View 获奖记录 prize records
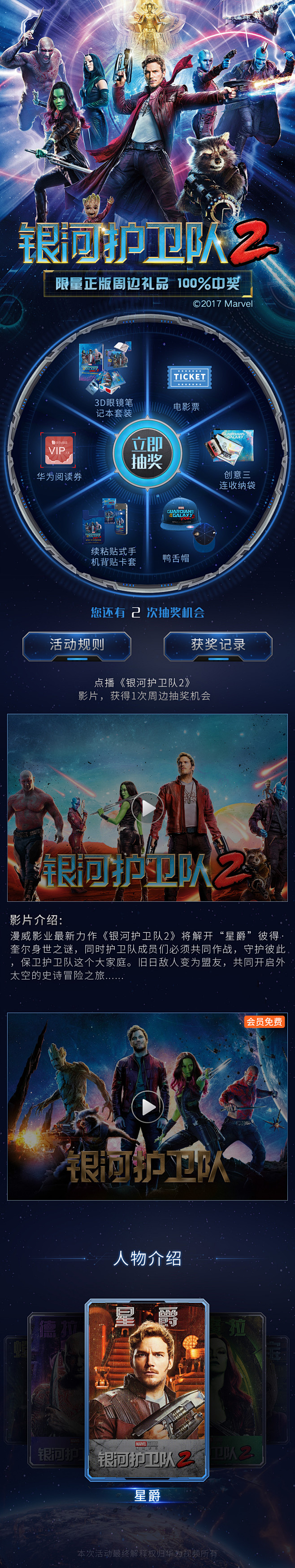The width and height of the screenshot is (295, 1568). point(218,645)
